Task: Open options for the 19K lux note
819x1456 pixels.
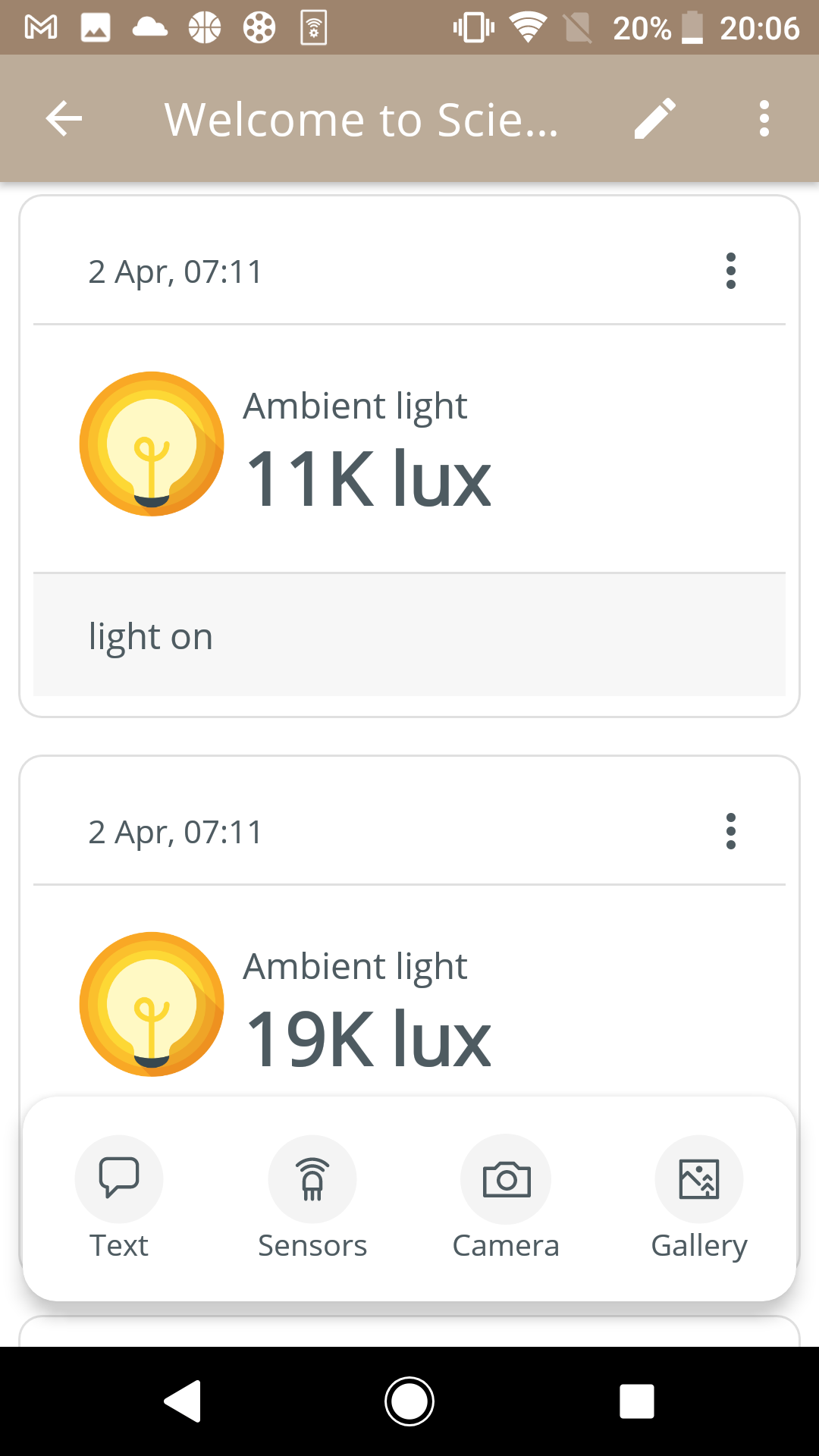Action: tap(730, 831)
